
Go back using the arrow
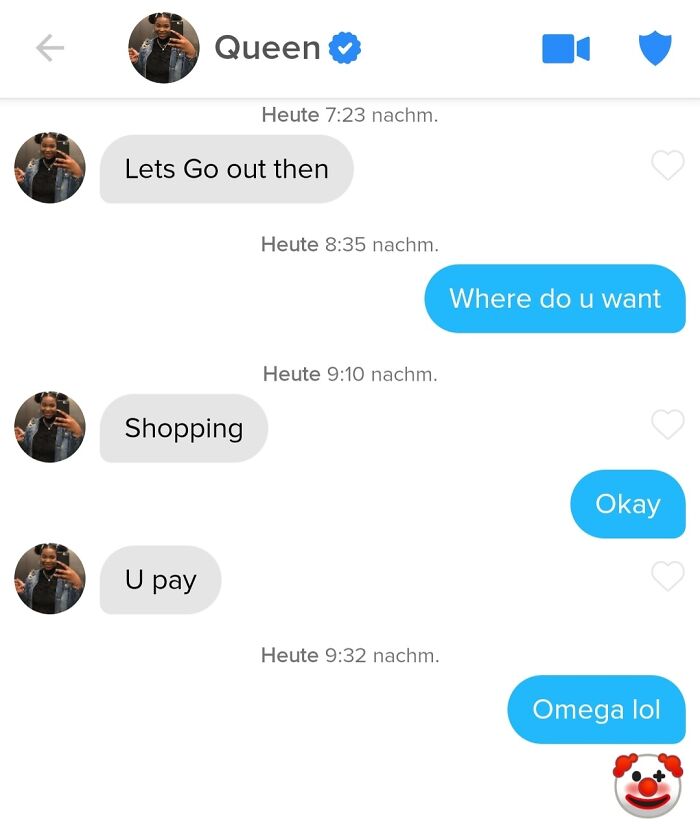coord(50,48)
